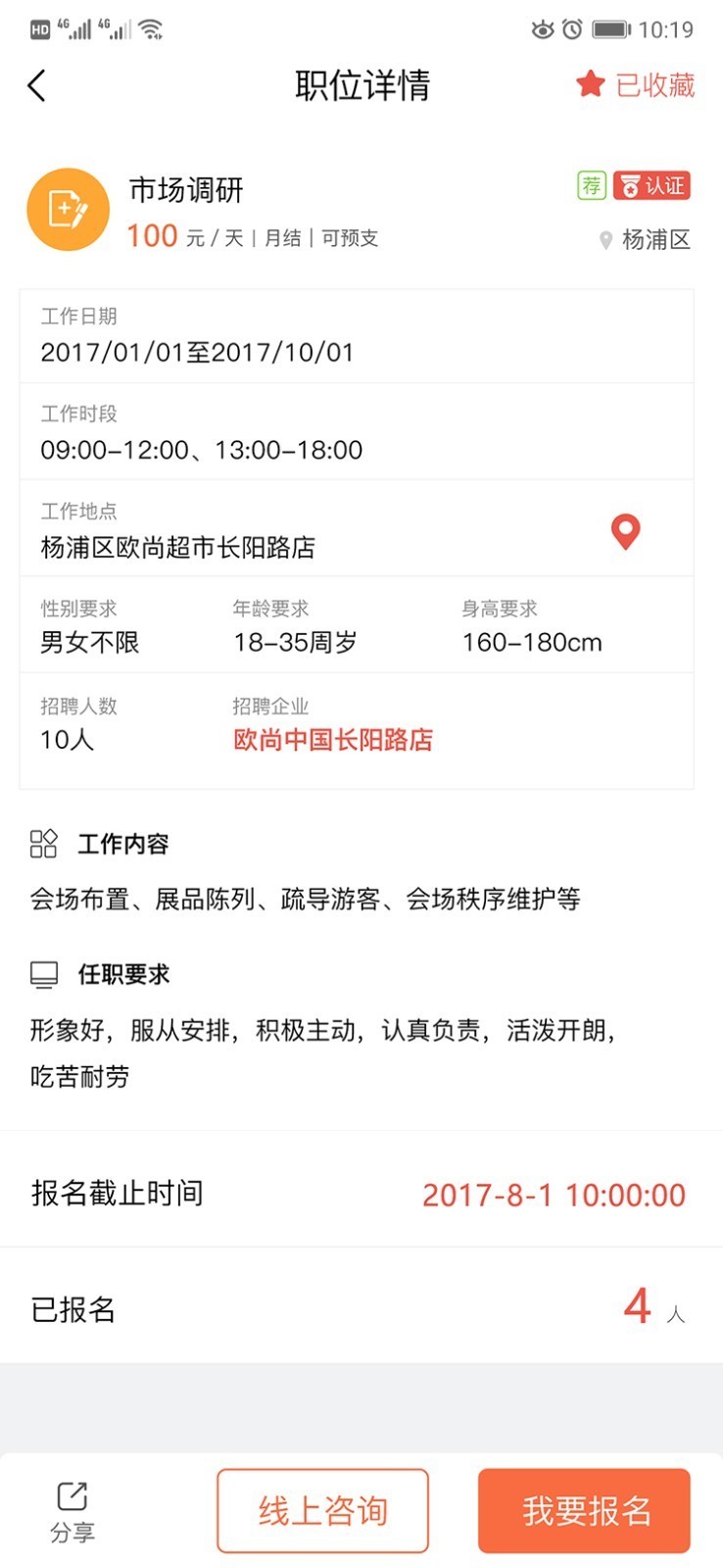The width and height of the screenshot is (723, 1568).
Task: Tap the location pin next to 杨浦区
Action: [604, 238]
